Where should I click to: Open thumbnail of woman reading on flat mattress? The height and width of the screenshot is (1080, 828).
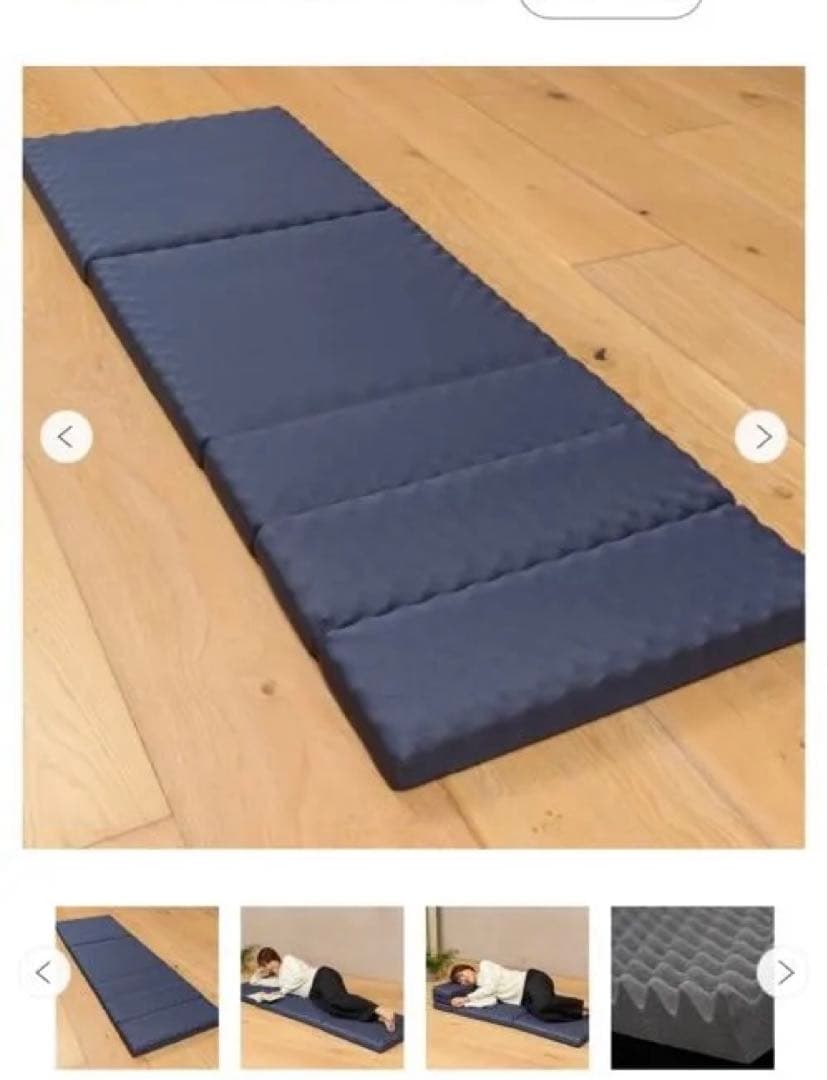coord(322,986)
